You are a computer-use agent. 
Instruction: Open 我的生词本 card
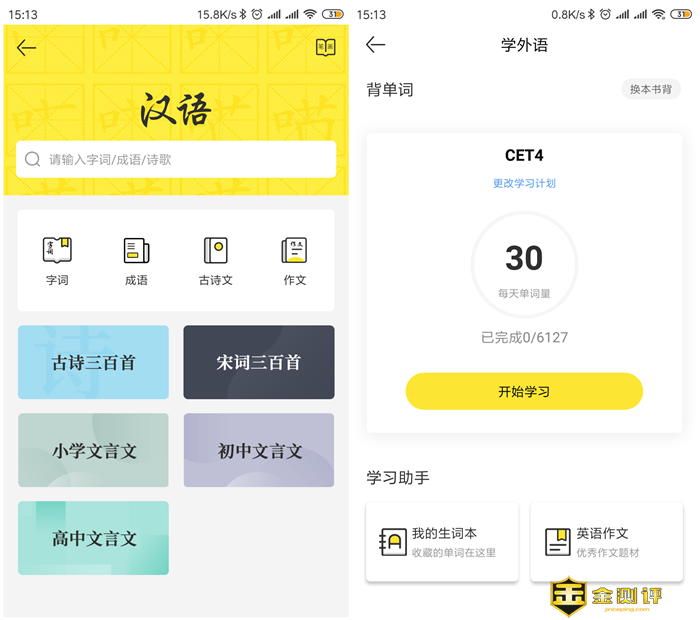tap(442, 542)
